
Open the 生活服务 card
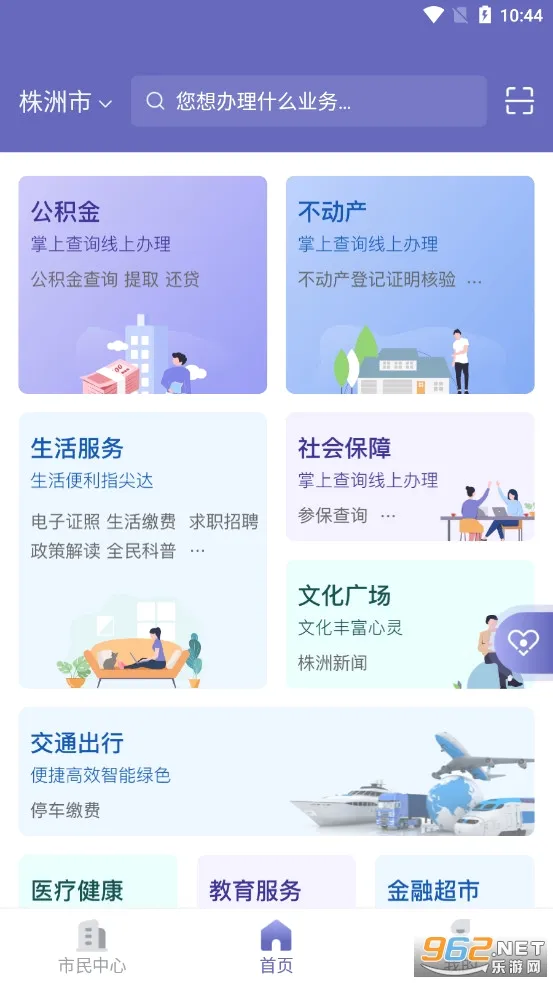pos(143,550)
